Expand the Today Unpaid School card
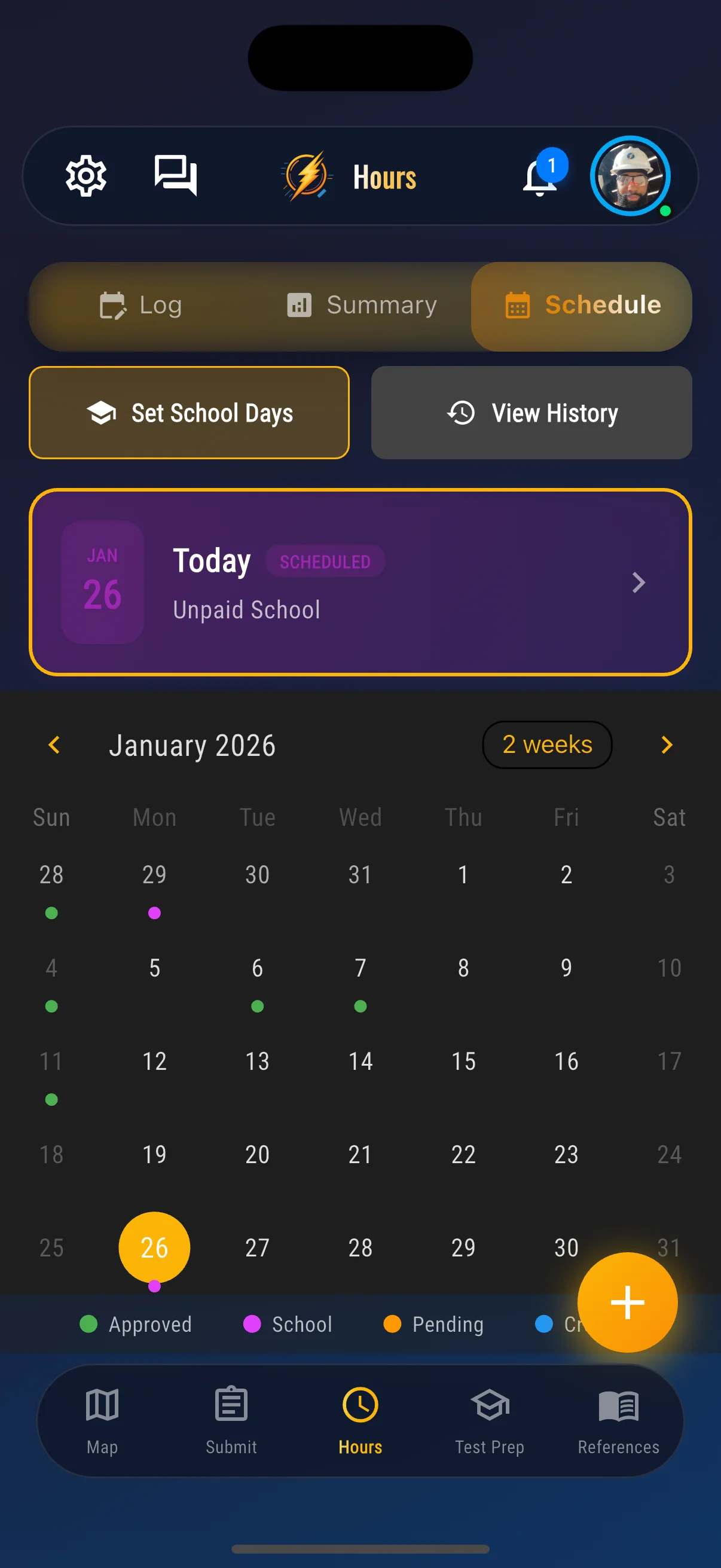 (360, 581)
